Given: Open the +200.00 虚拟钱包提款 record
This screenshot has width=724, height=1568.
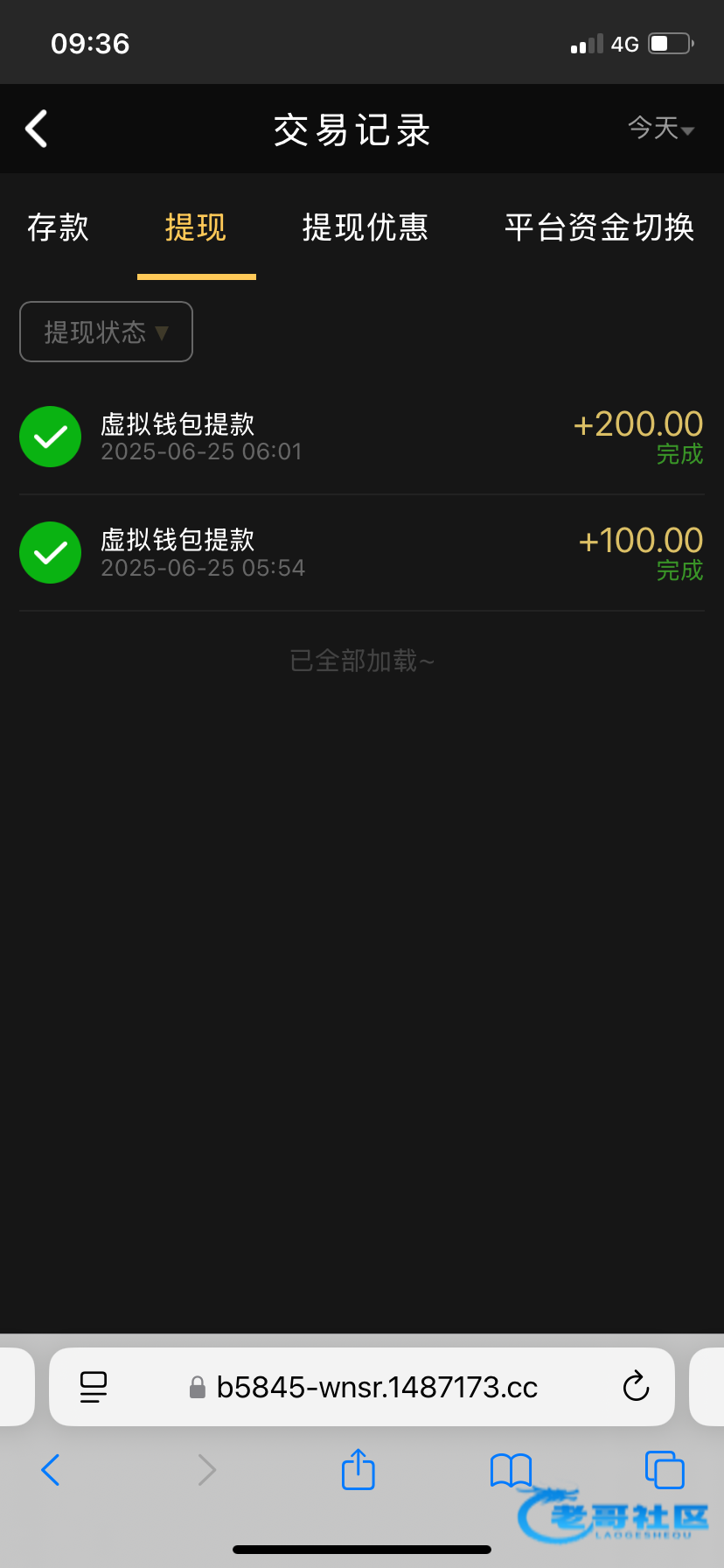Looking at the screenshot, I should tap(362, 437).
